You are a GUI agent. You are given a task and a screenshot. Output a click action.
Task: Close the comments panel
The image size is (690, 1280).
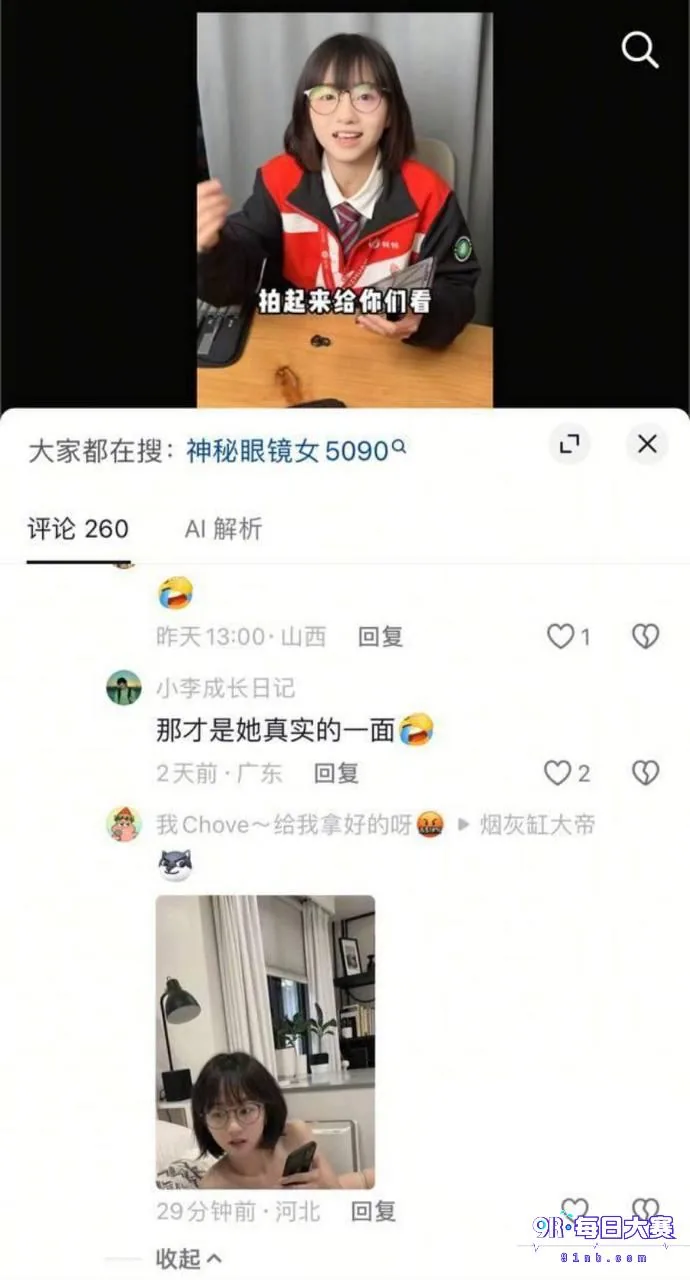647,444
